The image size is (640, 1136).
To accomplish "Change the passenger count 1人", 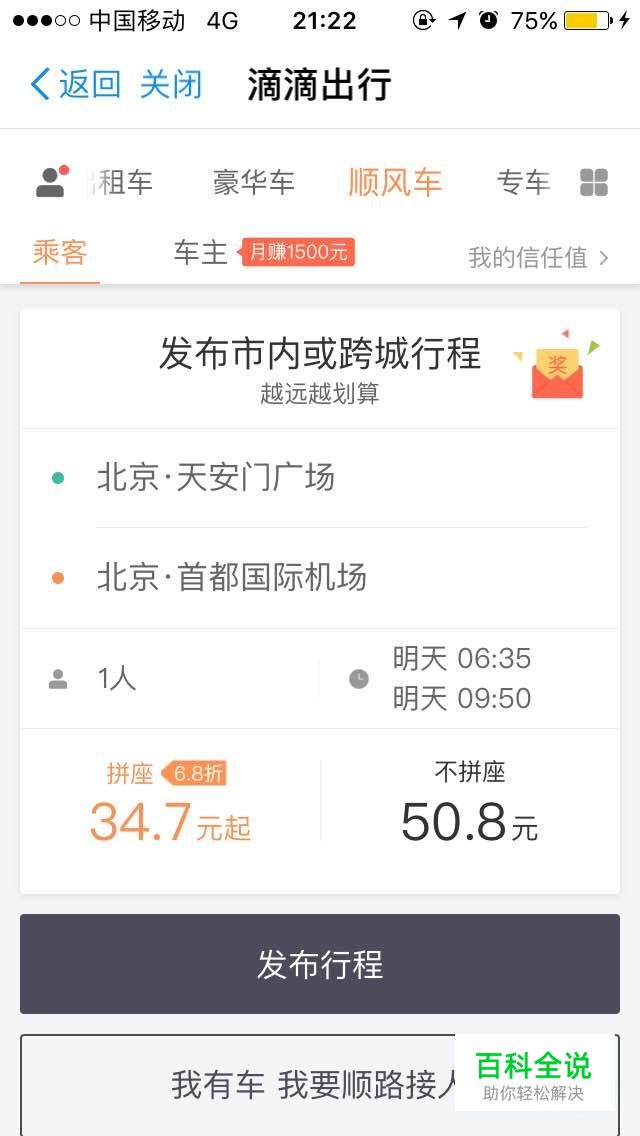I will pos(170,679).
